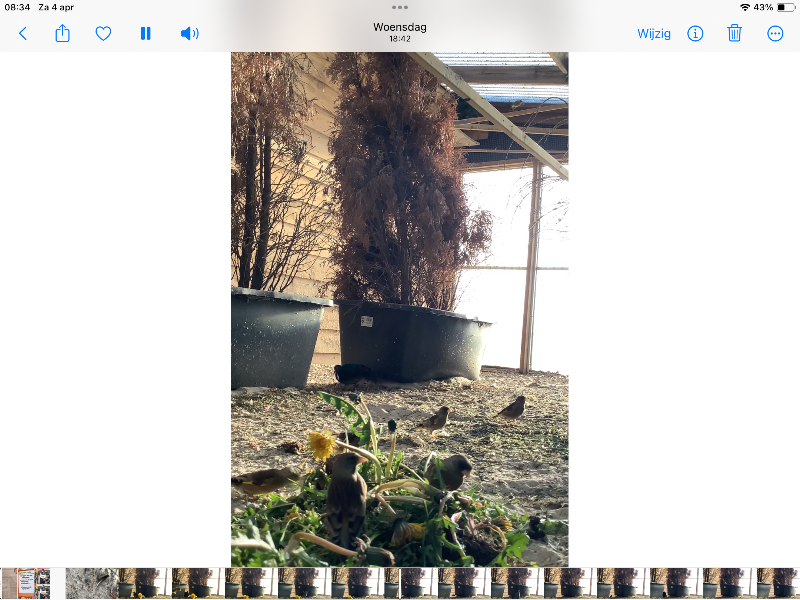Open the more options menu
The width and height of the screenshot is (800, 600).
[x=775, y=33]
